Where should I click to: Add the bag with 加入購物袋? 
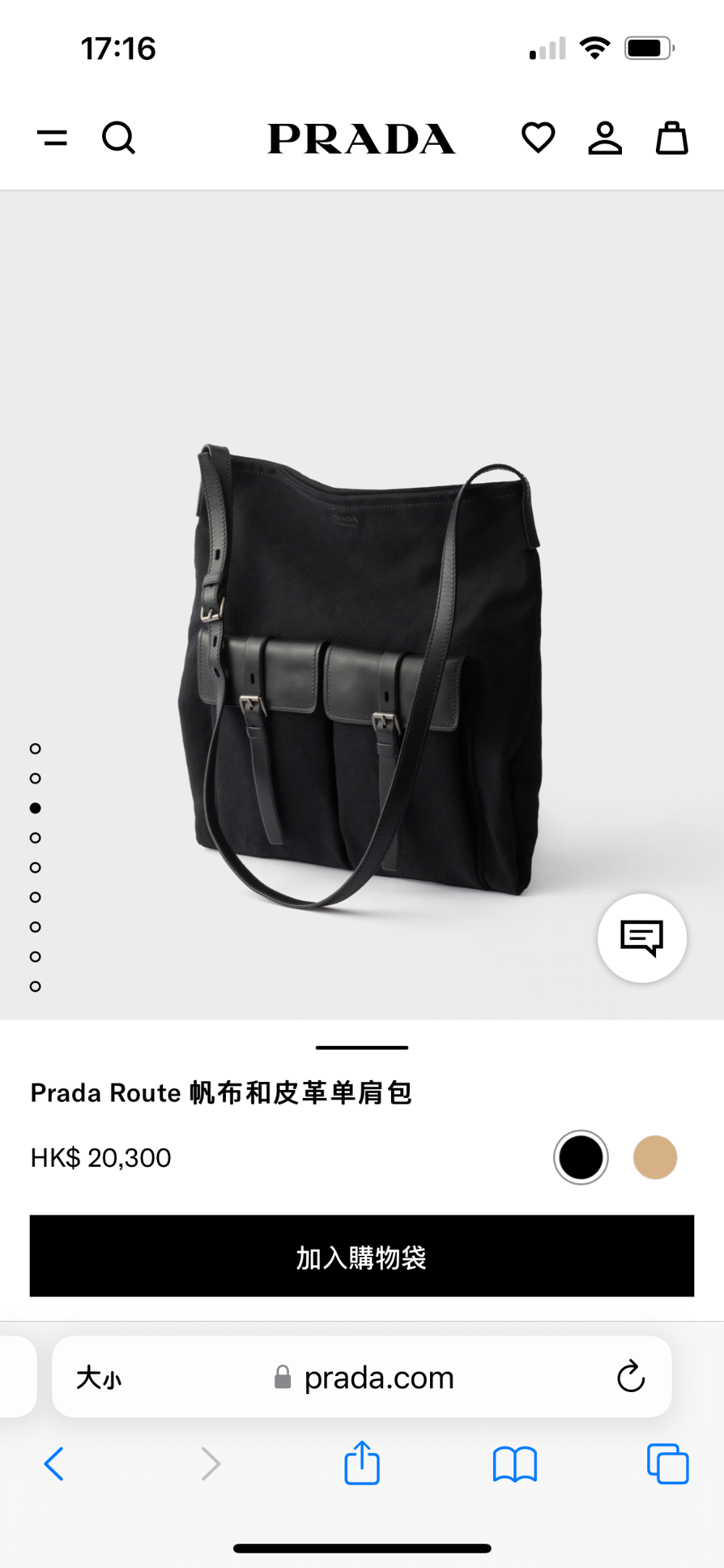pyautogui.click(x=362, y=1256)
